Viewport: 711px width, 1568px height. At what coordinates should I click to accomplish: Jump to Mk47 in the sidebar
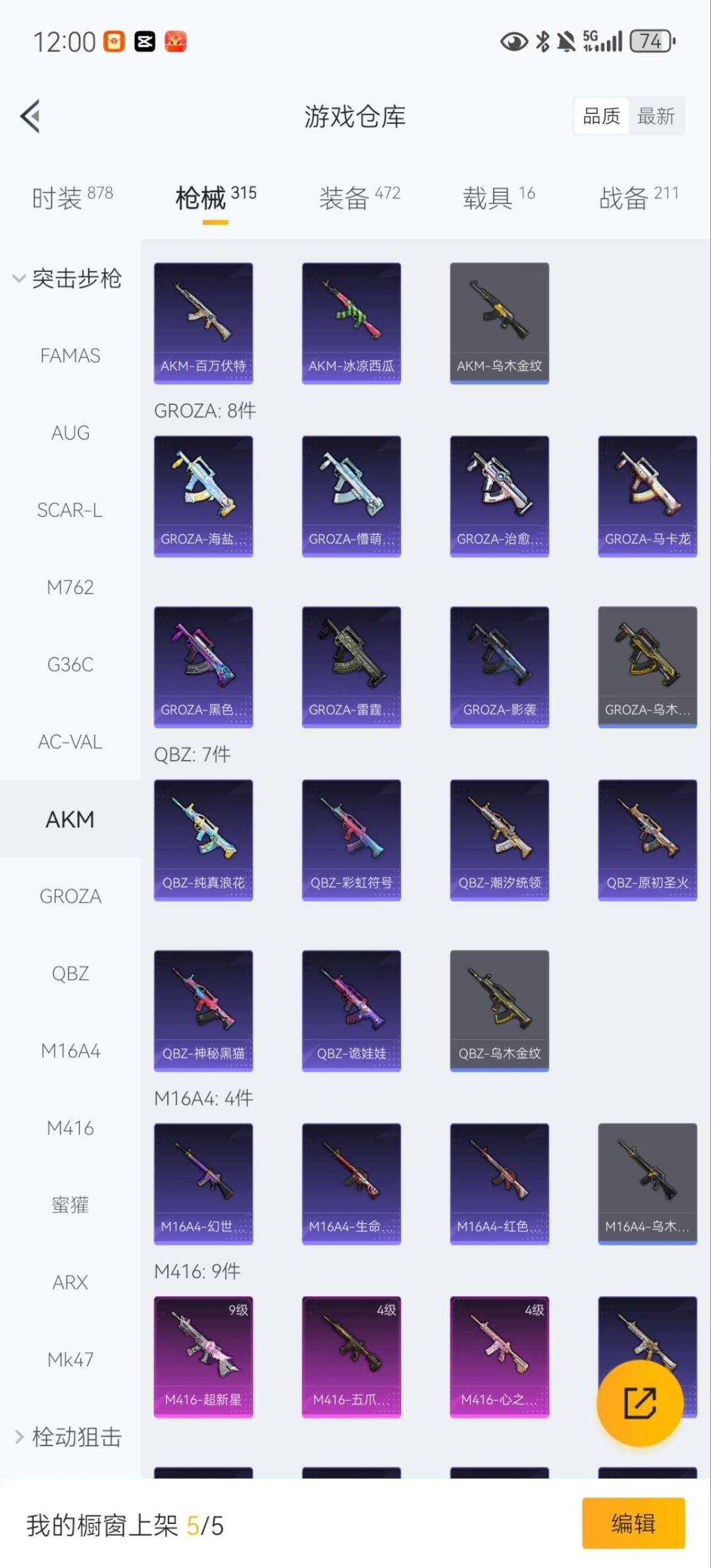[70, 1360]
